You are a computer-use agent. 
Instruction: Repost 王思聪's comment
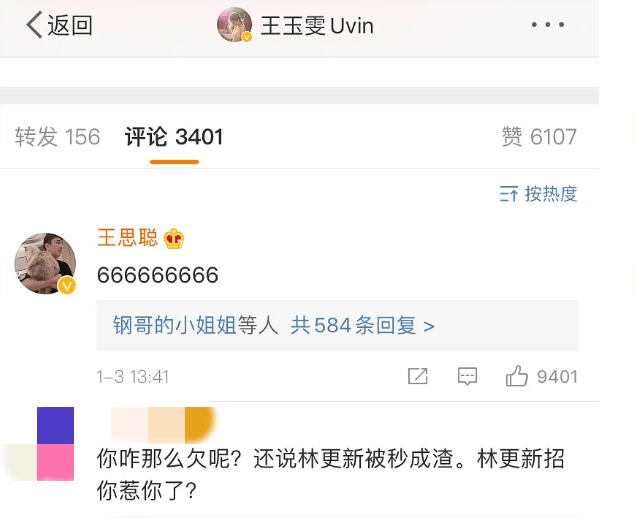click(x=417, y=377)
